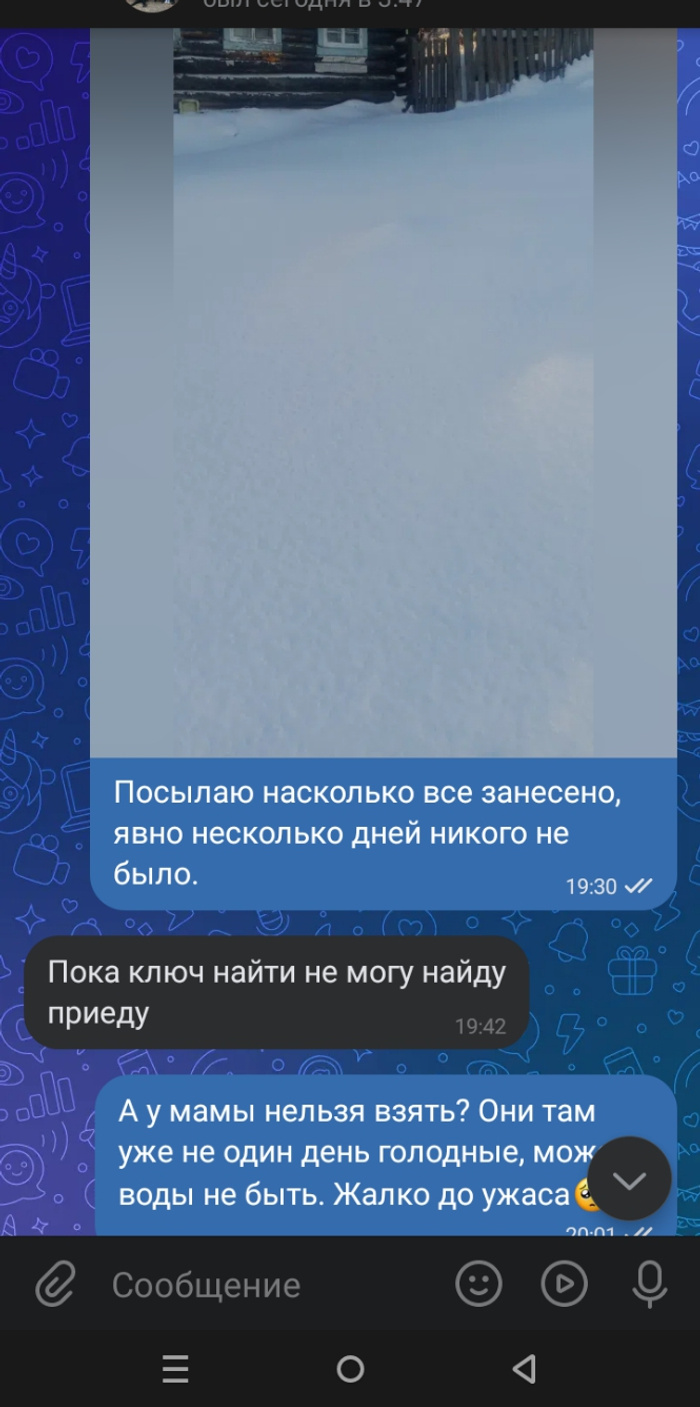Jump to latest messages with down arrow
The width and height of the screenshot is (700, 1407).
[629, 1179]
